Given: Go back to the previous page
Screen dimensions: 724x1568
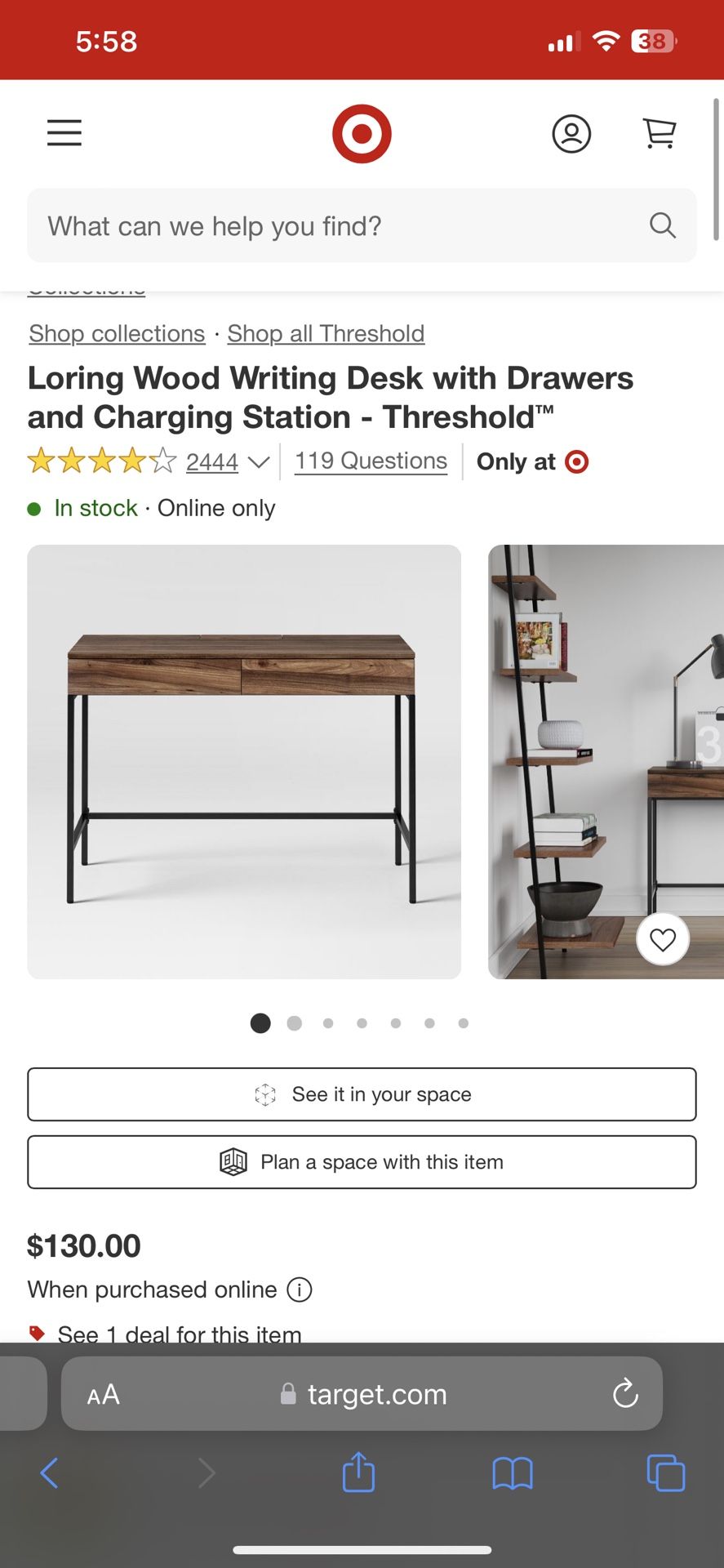Looking at the screenshot, I should (x=50, y=1473).
